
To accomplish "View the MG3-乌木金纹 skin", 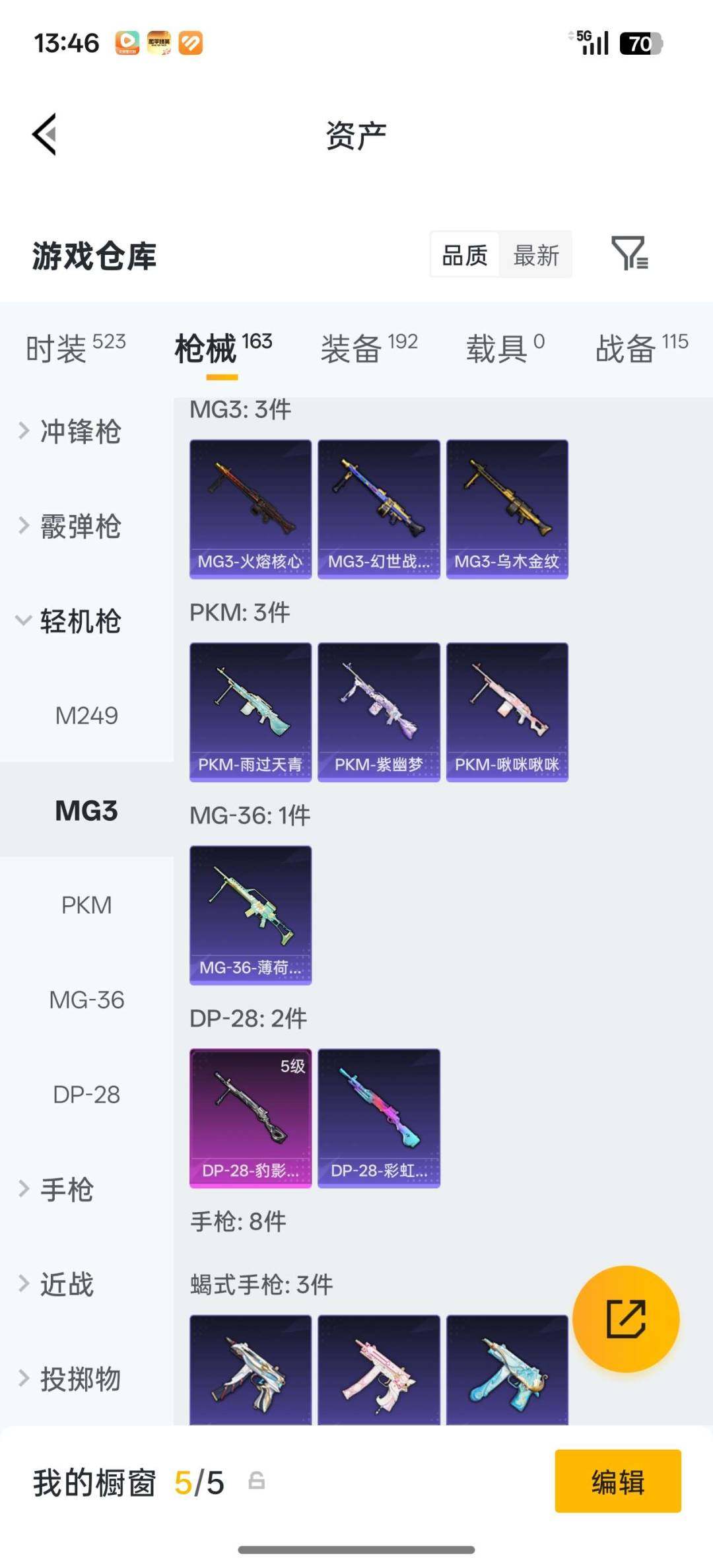I will point(507,509).
